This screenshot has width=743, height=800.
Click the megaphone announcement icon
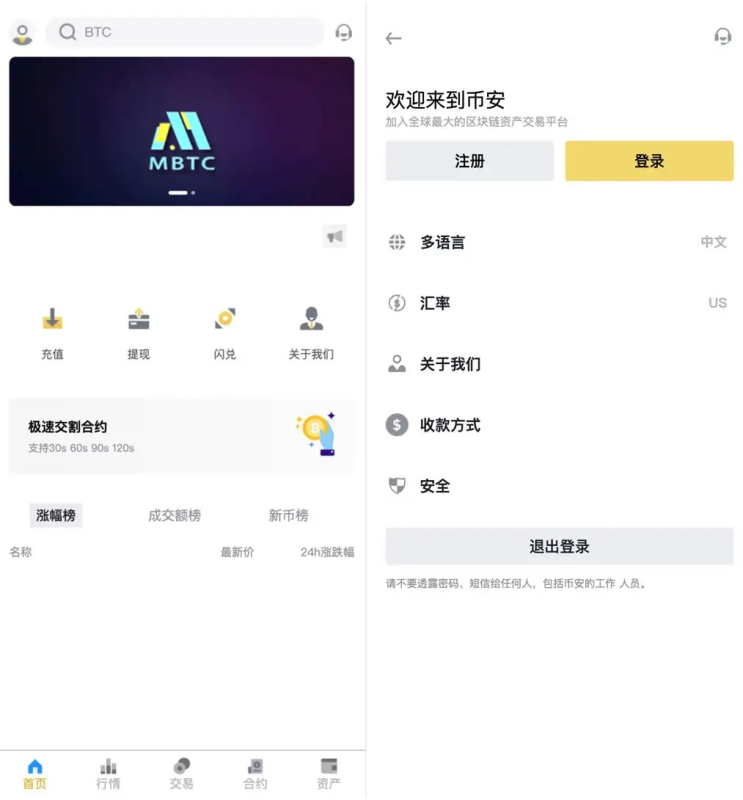335,235
